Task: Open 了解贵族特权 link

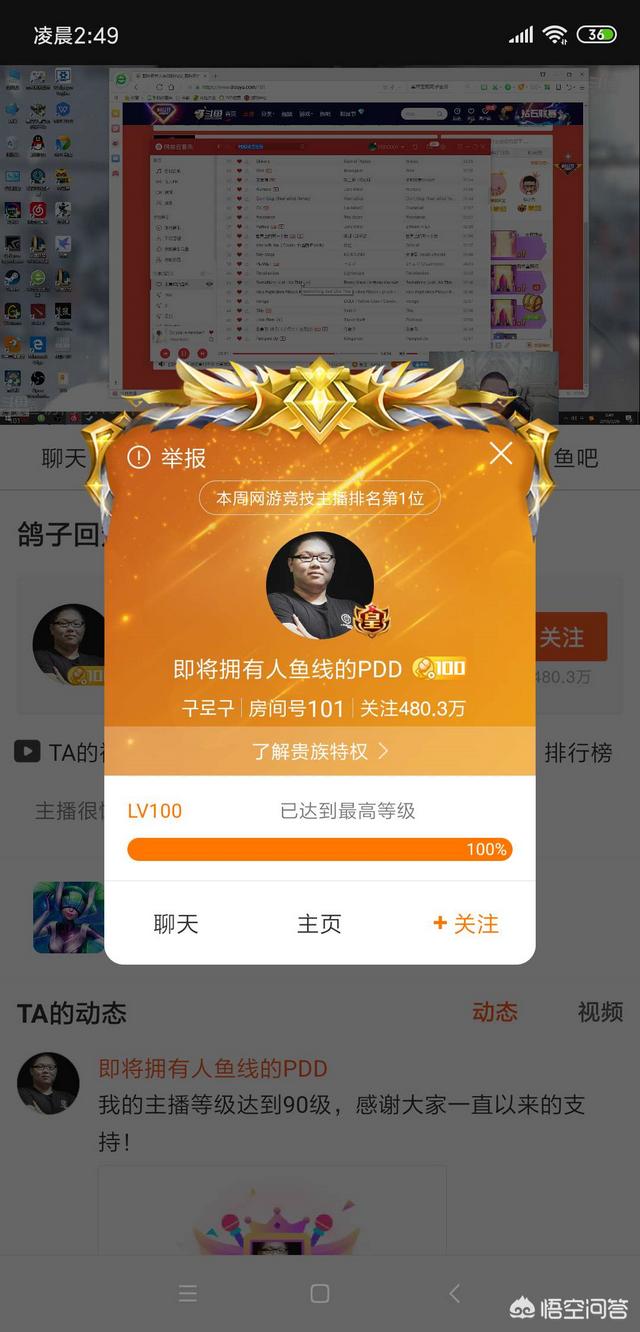Action: point(320,751)
